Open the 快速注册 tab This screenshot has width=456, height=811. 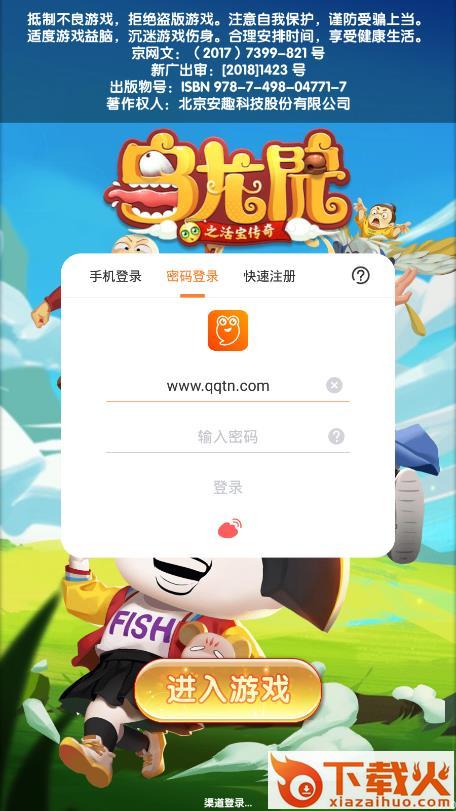click(x=269, y=276)
